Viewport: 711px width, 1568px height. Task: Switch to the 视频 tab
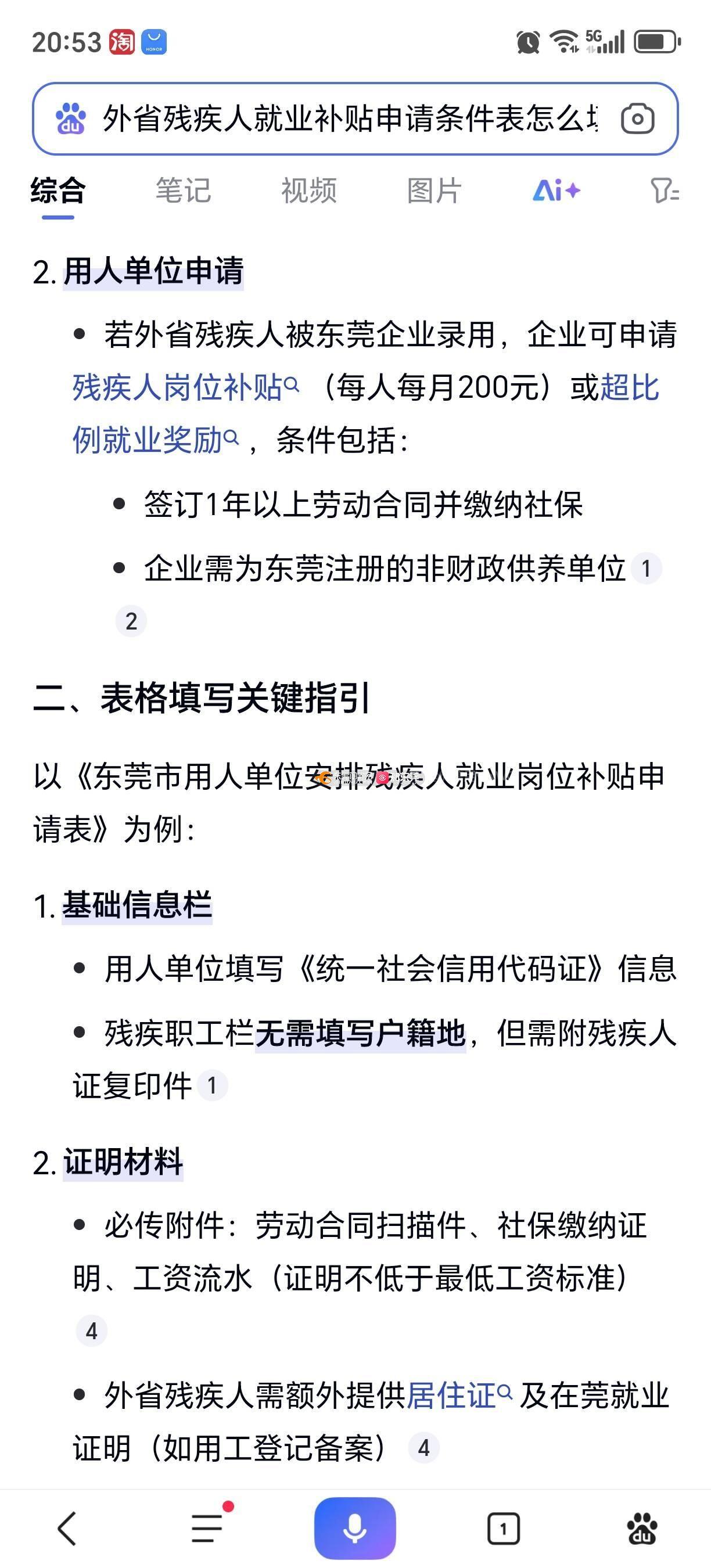tap(308, 190)
